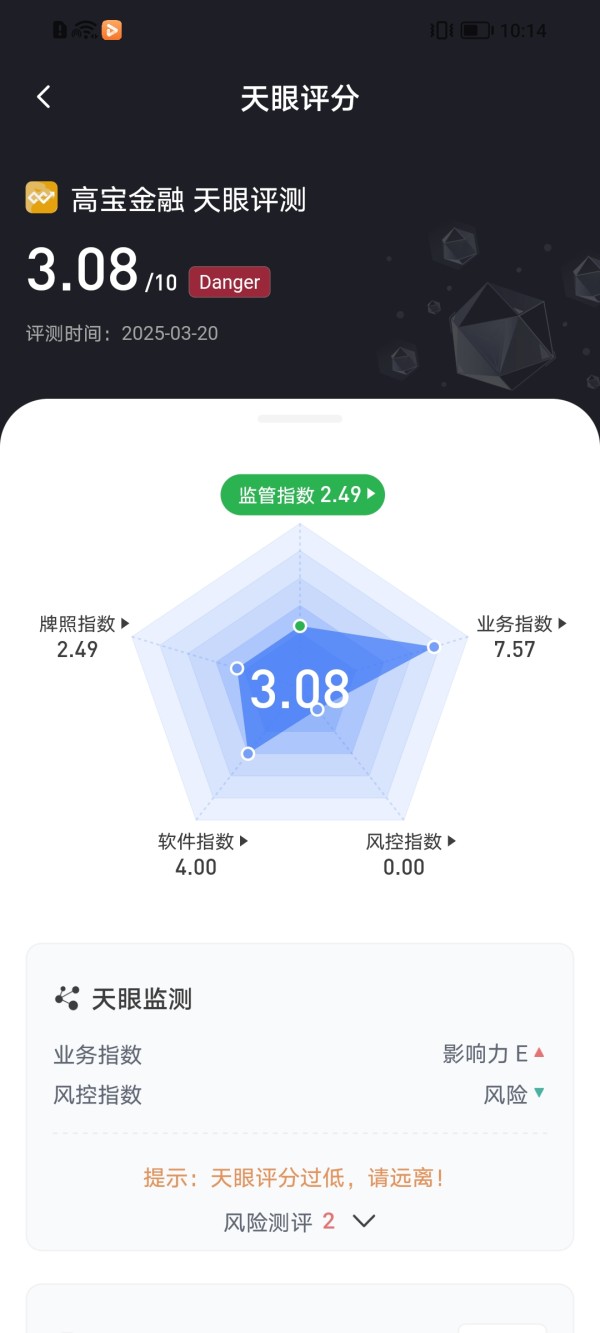Screen dimensions: 600x1333
Task: Show the 软件指数 details
Action: click(x=203, y=841)
